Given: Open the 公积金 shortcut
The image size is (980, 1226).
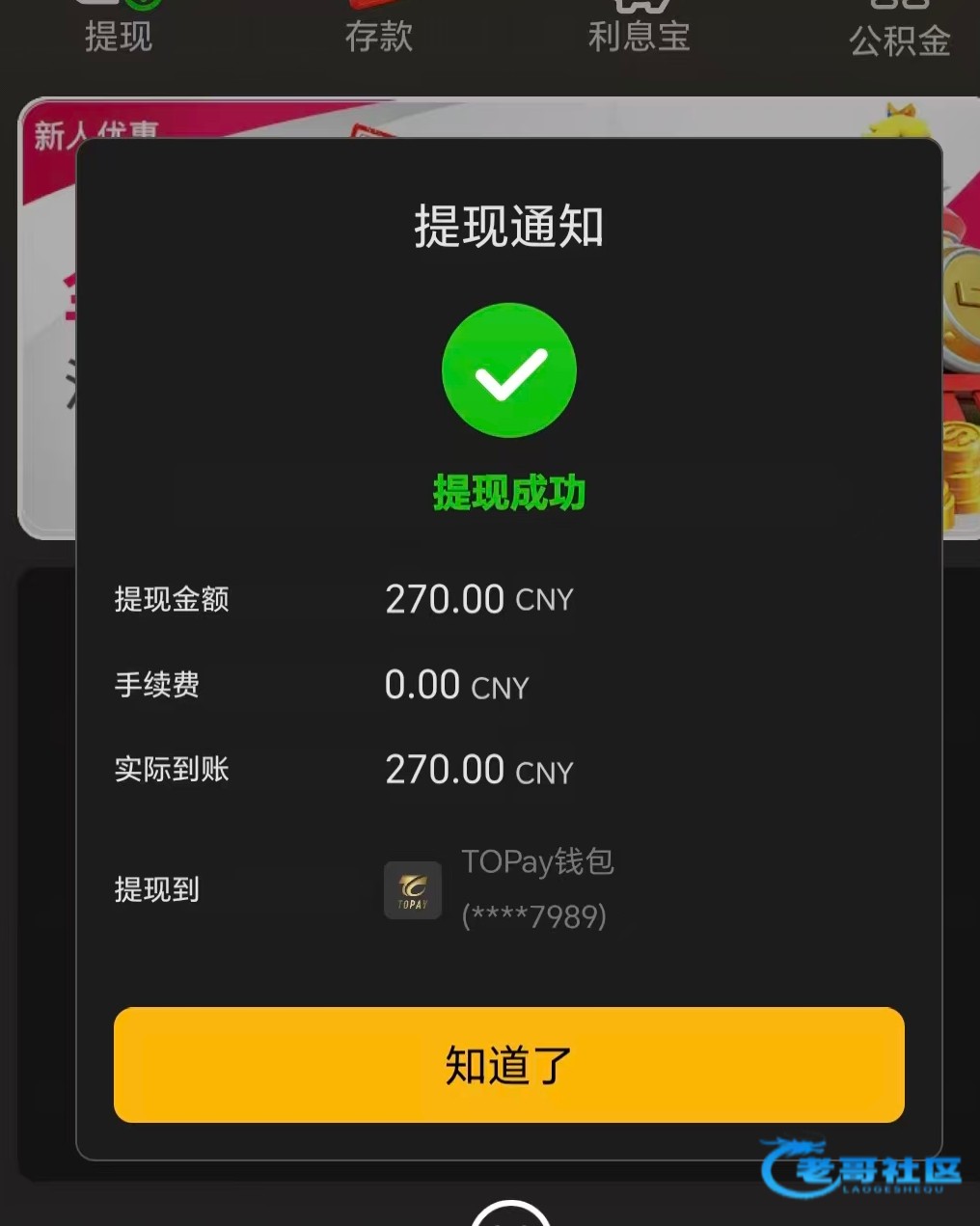Looking at the screenshot, I should [899, 31].
